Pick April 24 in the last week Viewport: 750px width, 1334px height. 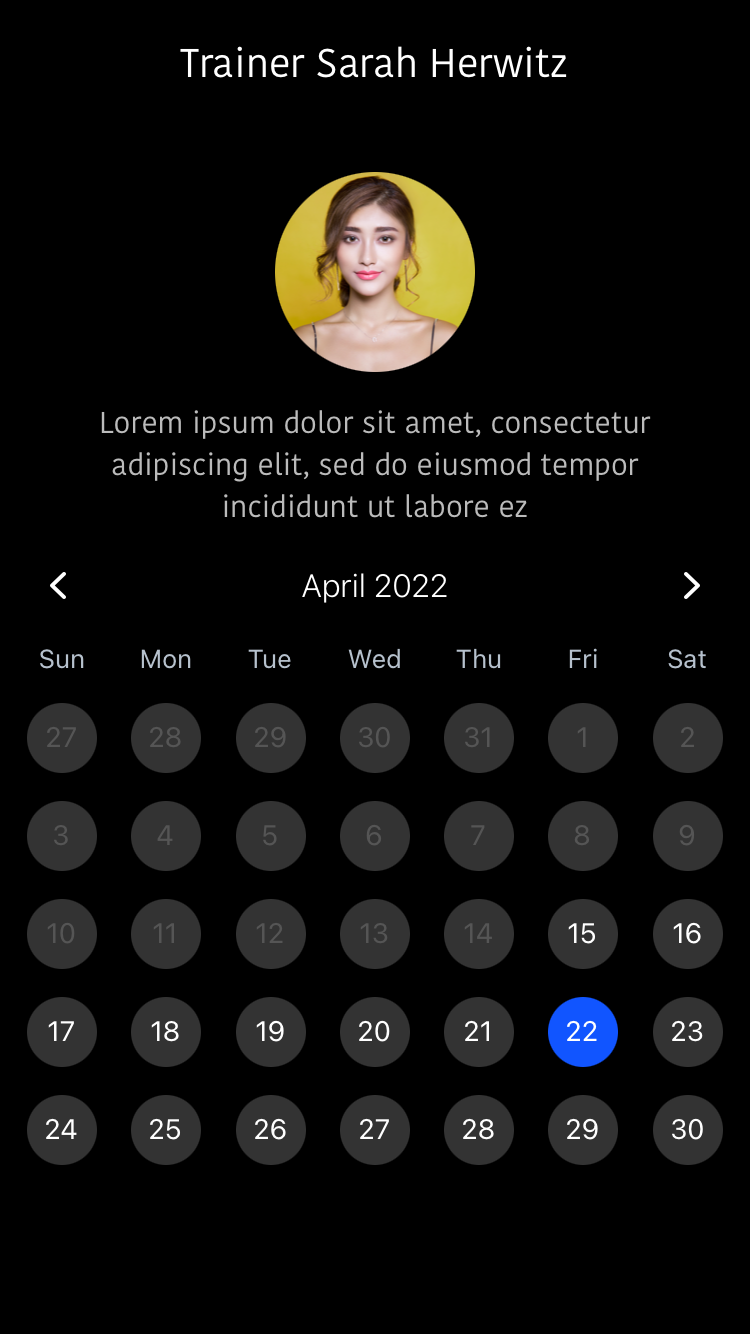click(x=62, y=1129)
